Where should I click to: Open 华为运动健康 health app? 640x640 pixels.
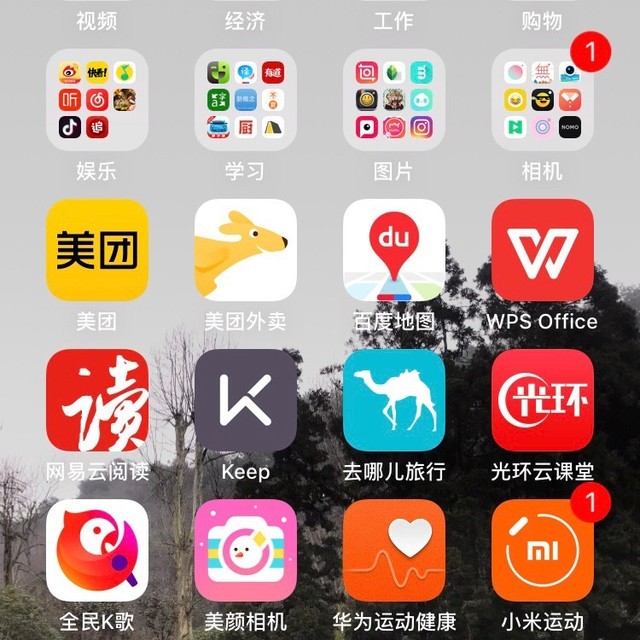pos(393,550)
